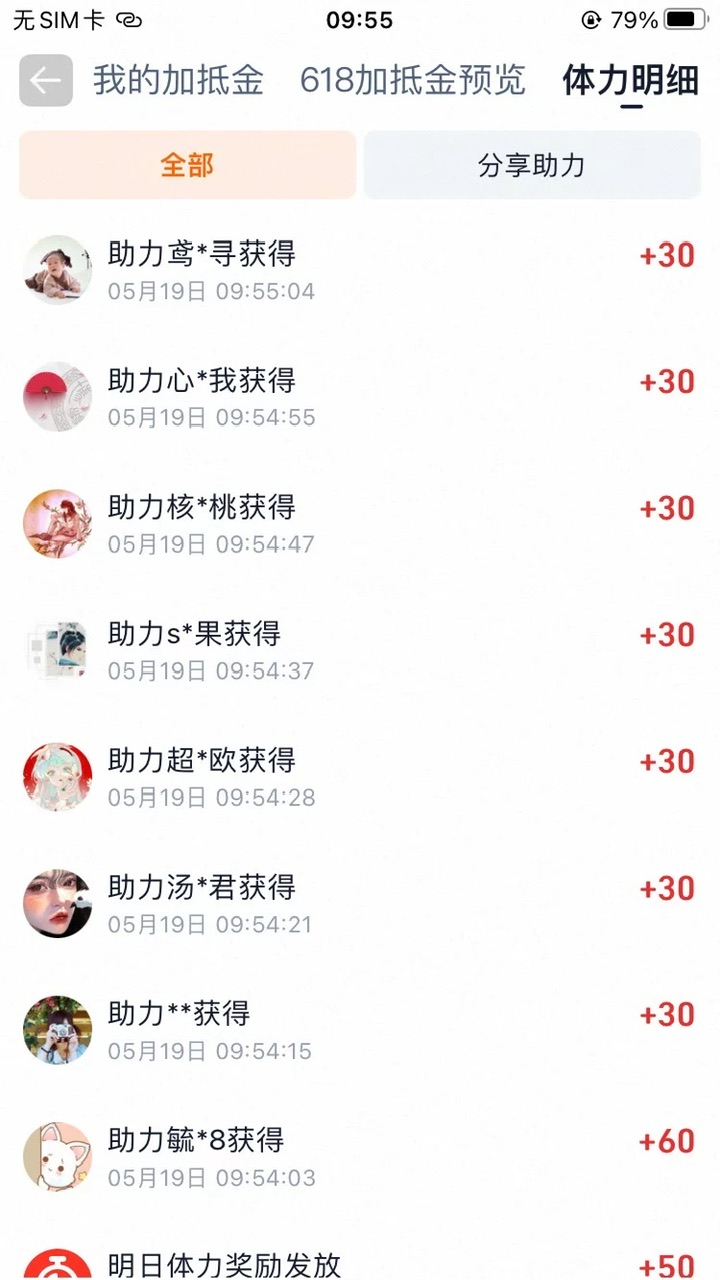Go back using the arrow button
This screenshot has height=1280, width=720.
pyautogui.click(x=46, y=81)
